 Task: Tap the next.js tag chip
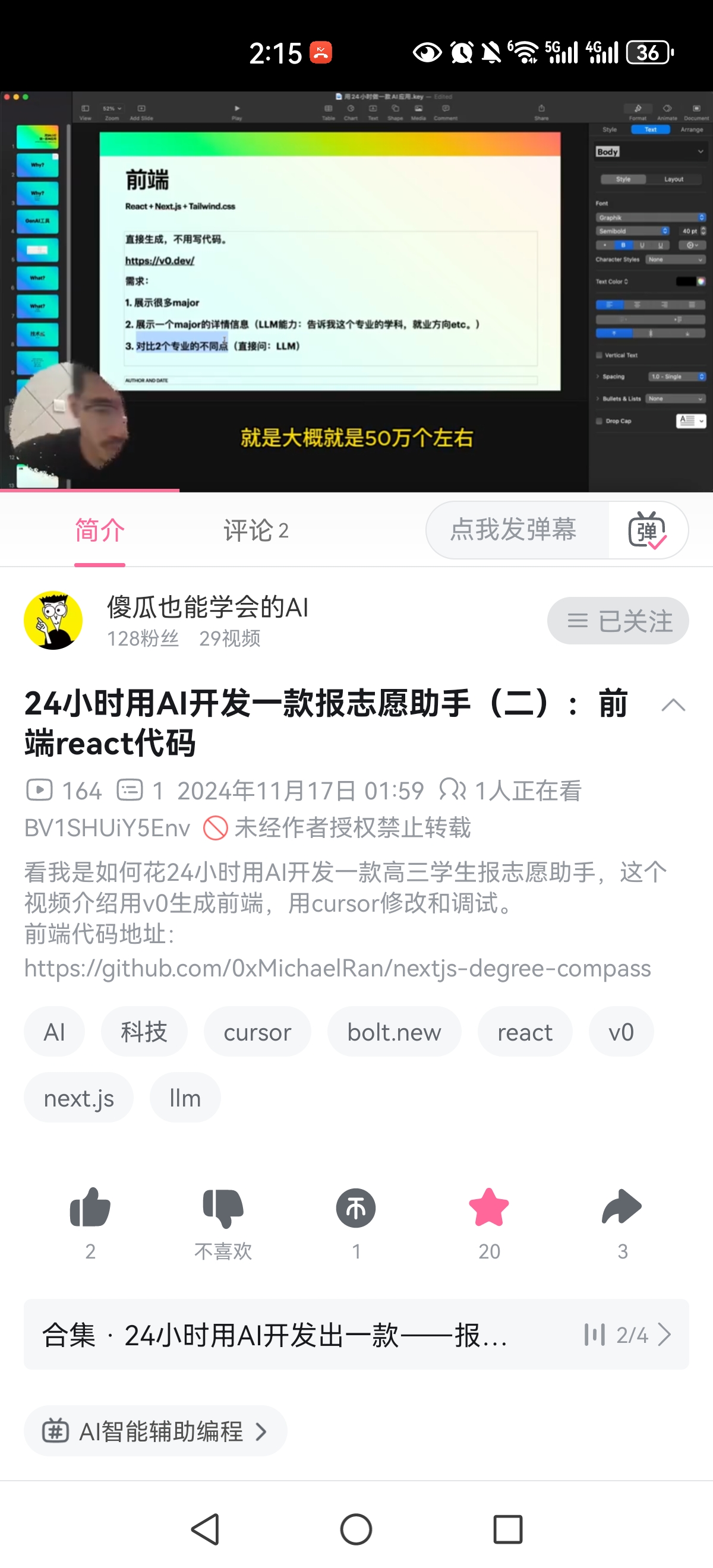point(78,1098)
